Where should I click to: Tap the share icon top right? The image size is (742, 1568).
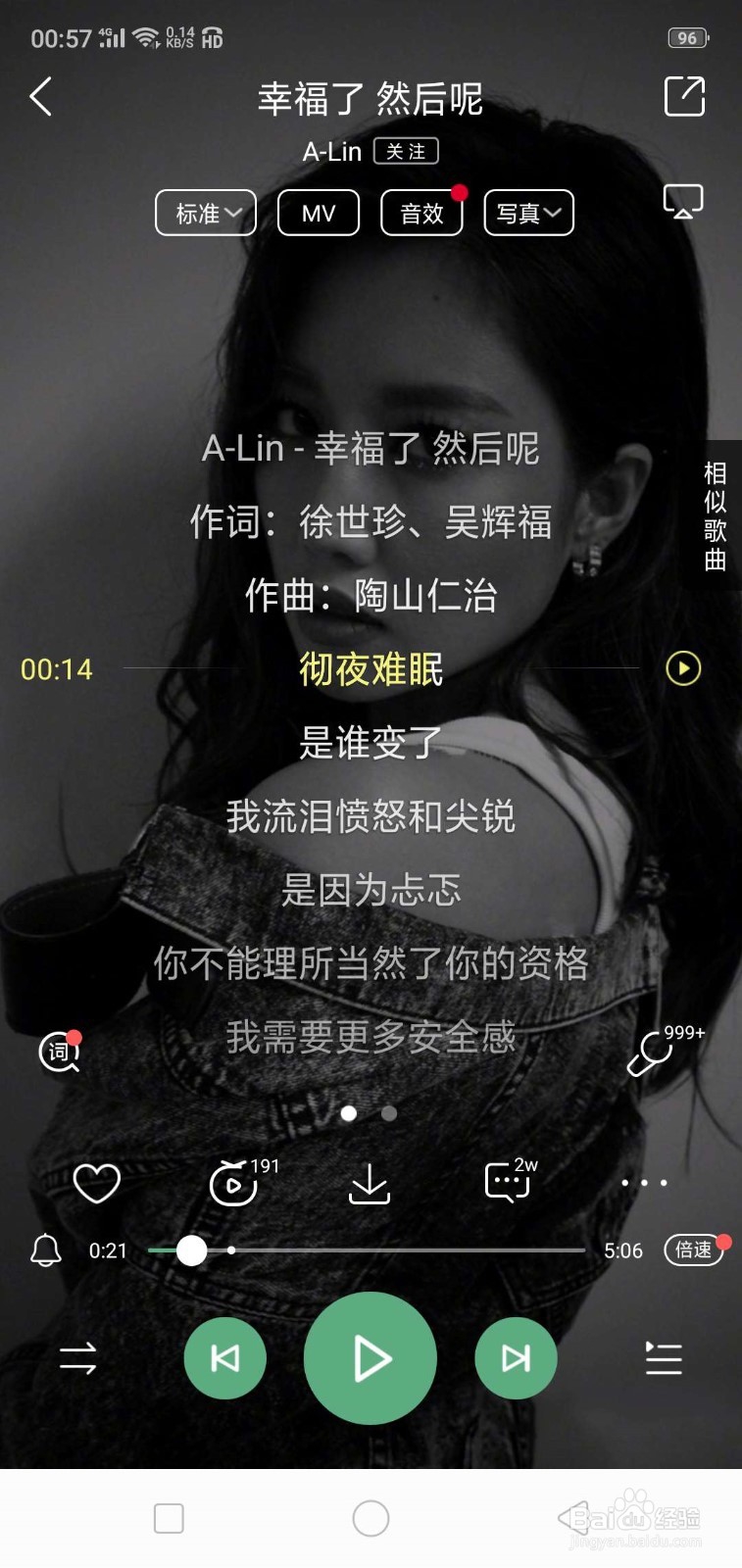click(x=685, y=97)
